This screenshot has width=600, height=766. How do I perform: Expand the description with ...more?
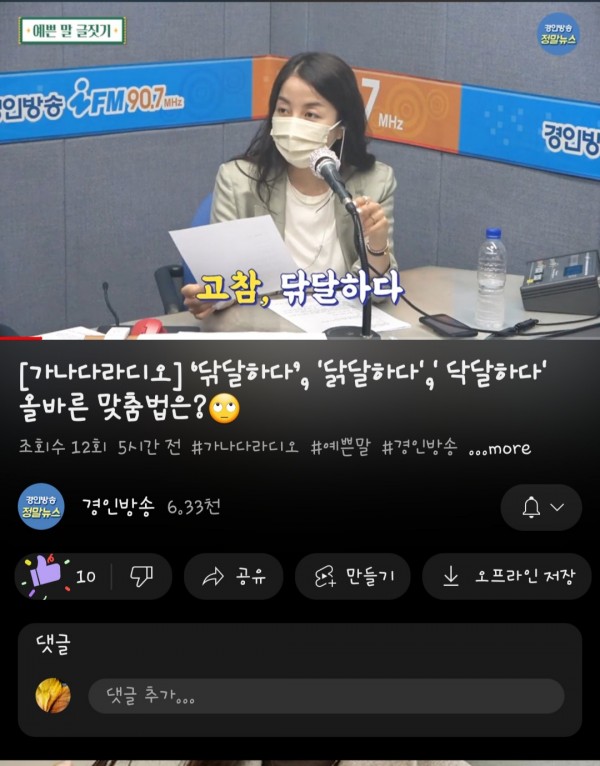(499, 448)
